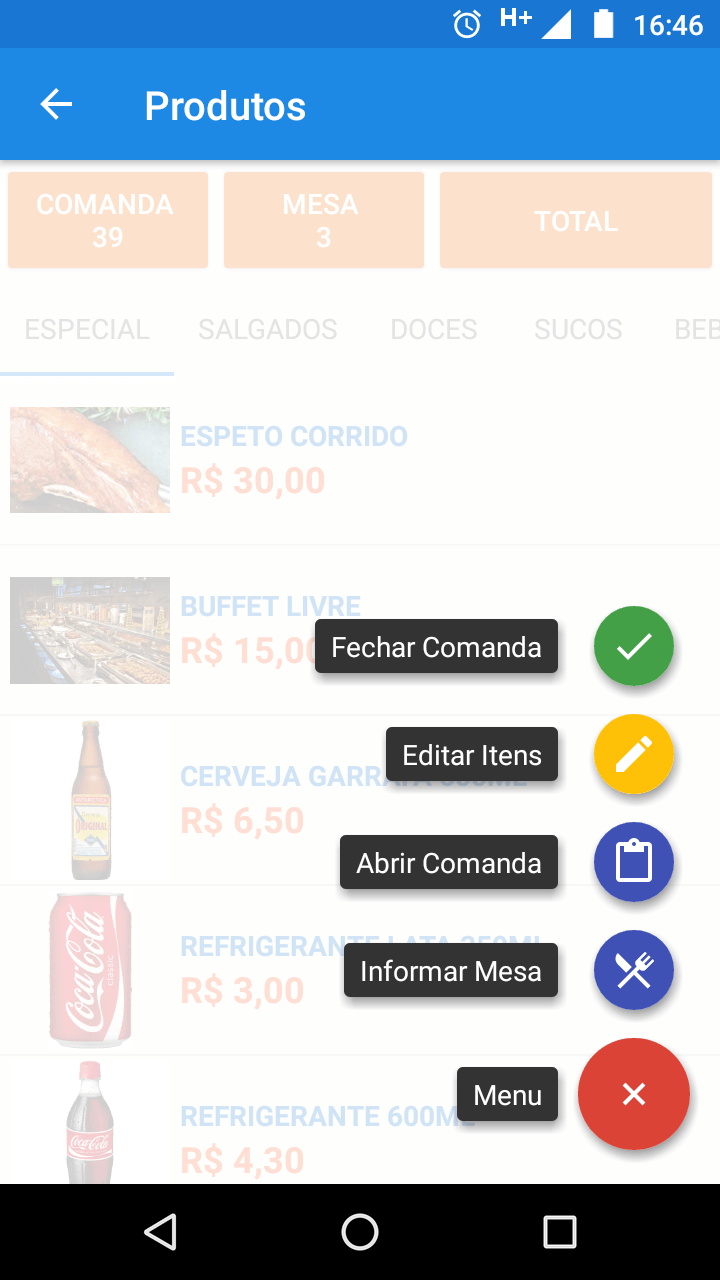Screen dimensions: 720x1280
Task: Open recent apps with the square button
Action: click(559, 1231)
